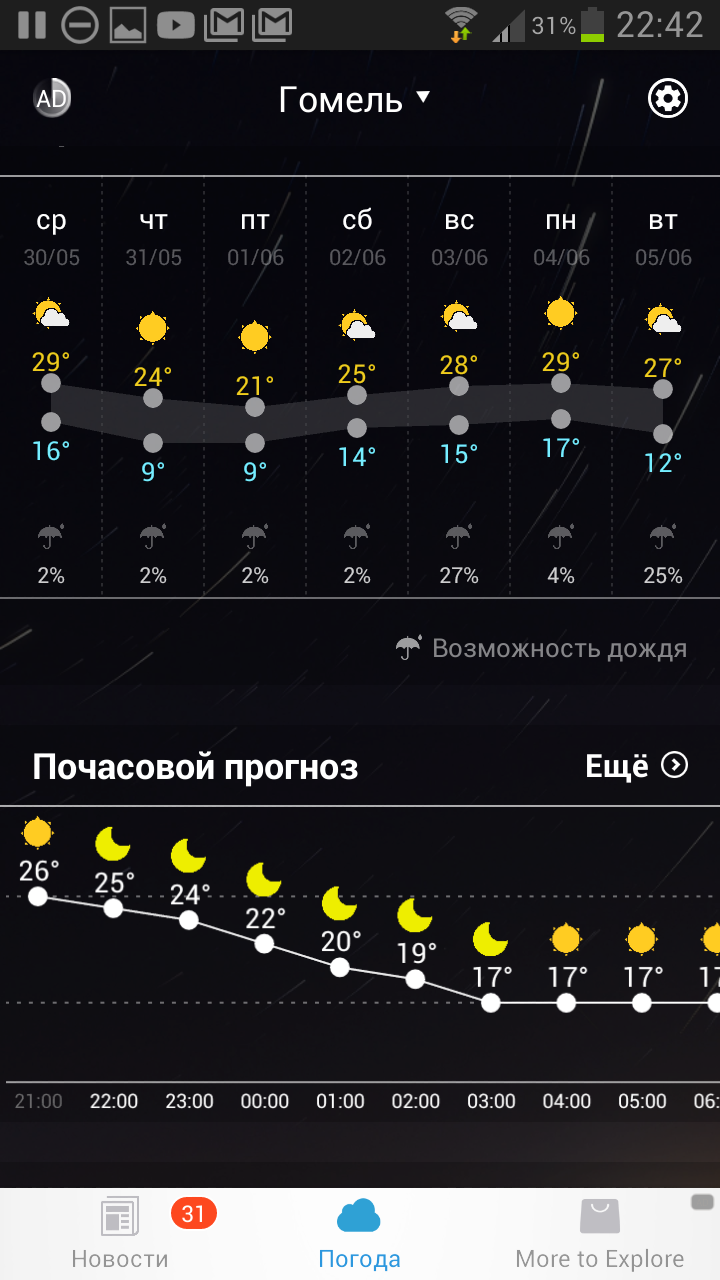
Task: Open the settings gear icon
Action: [x=668, y=98]
